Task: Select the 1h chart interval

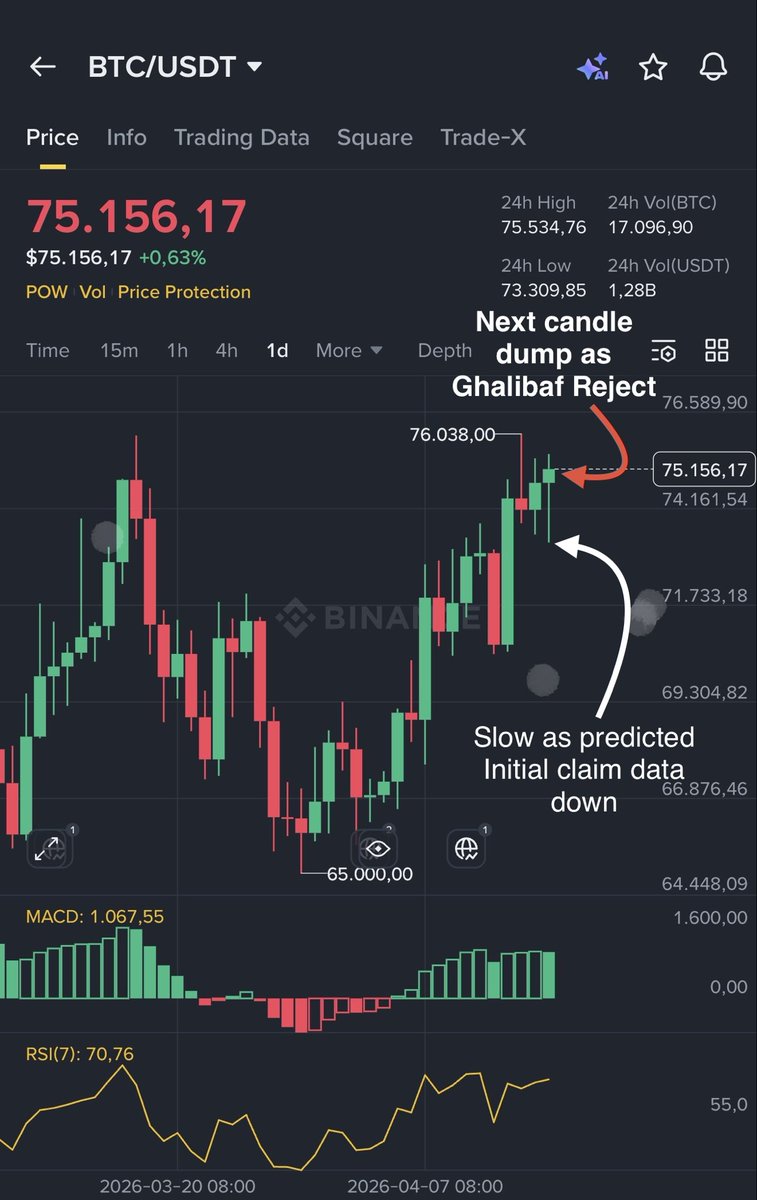Action: point(177,350)
